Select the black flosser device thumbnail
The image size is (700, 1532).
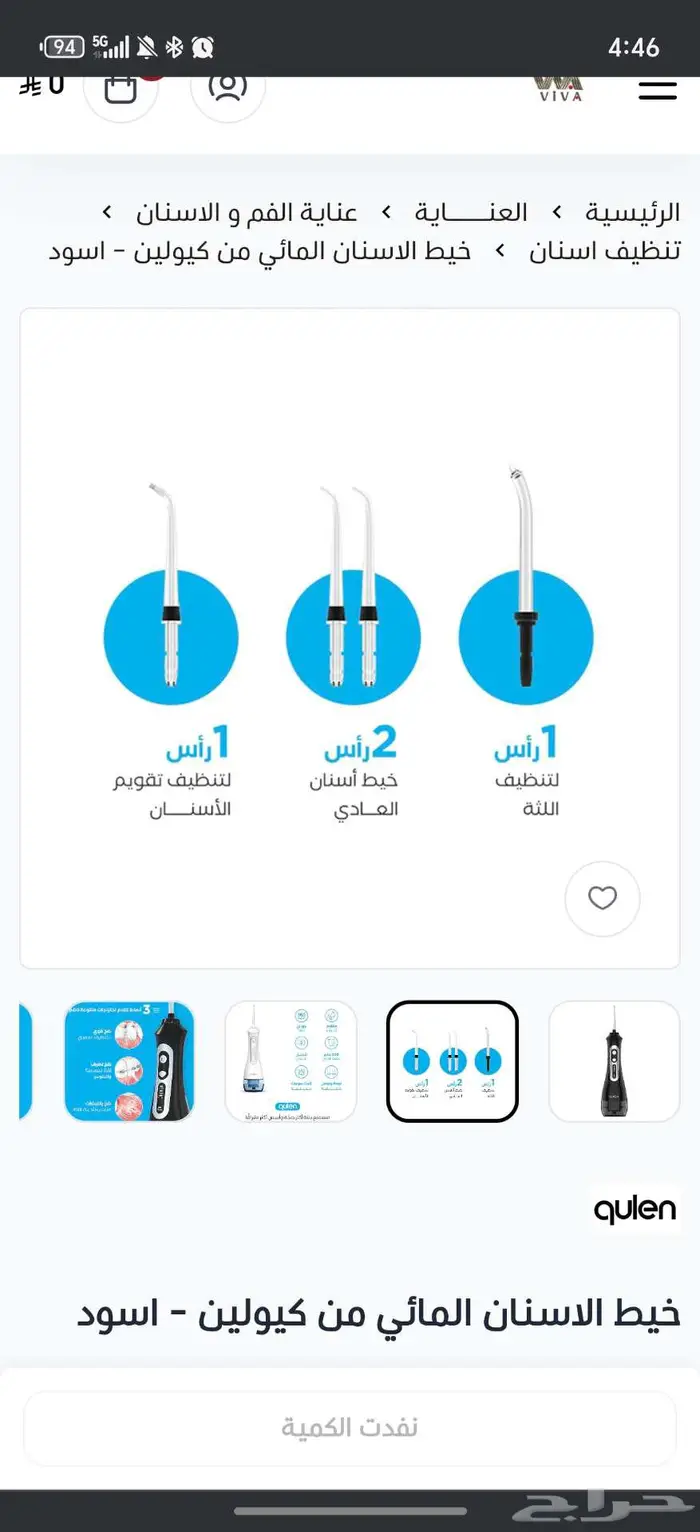(x=614, y=1061)
